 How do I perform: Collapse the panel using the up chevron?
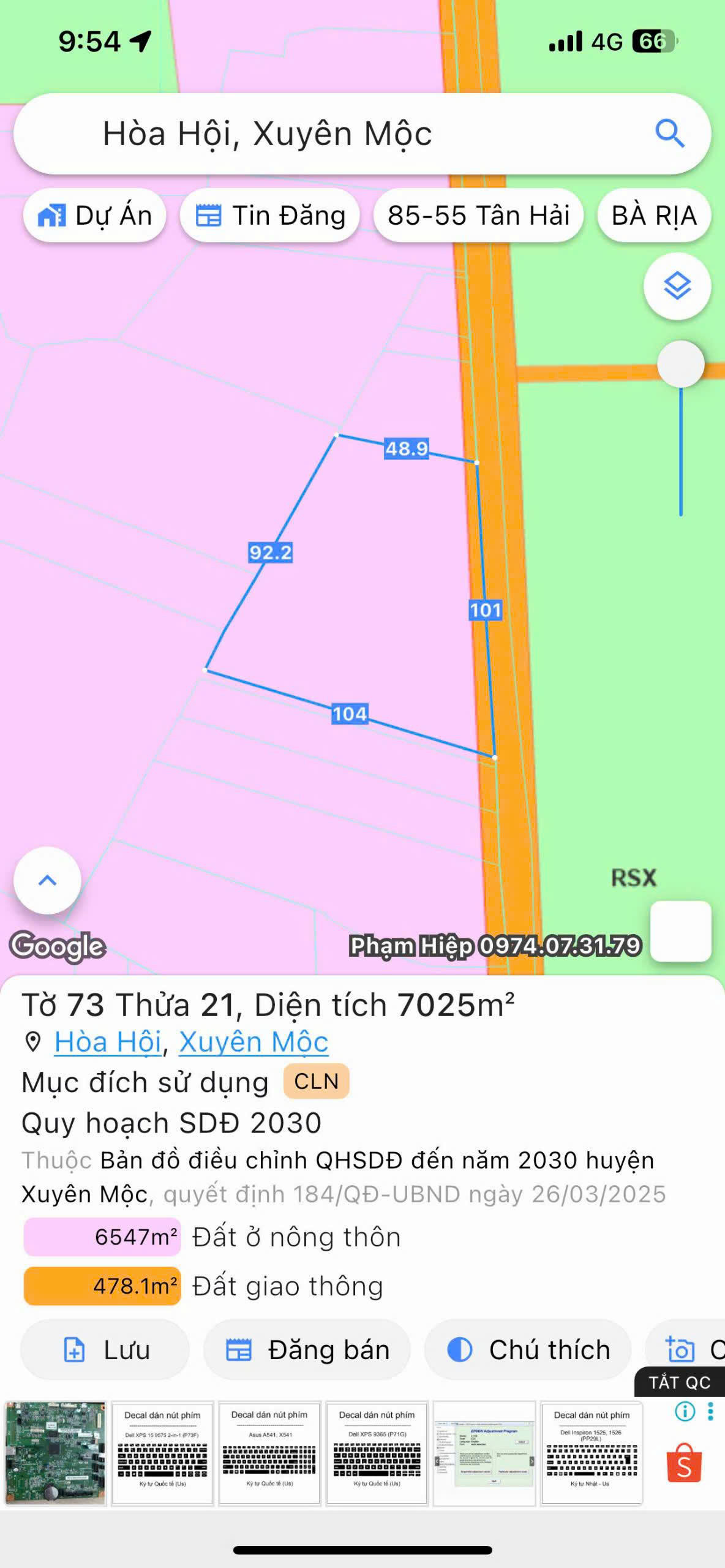47,880
